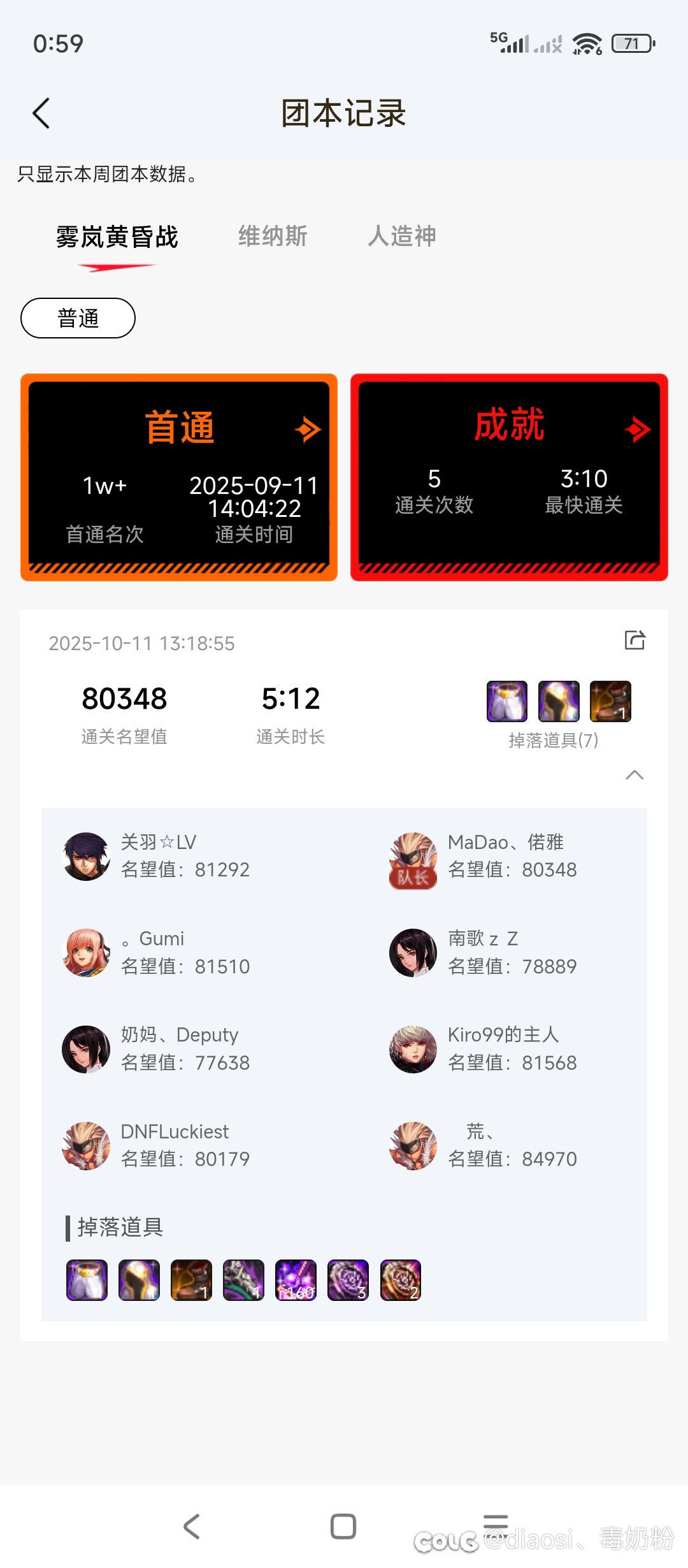
Task: Go back from 团本记录 page
Action: 41,114
